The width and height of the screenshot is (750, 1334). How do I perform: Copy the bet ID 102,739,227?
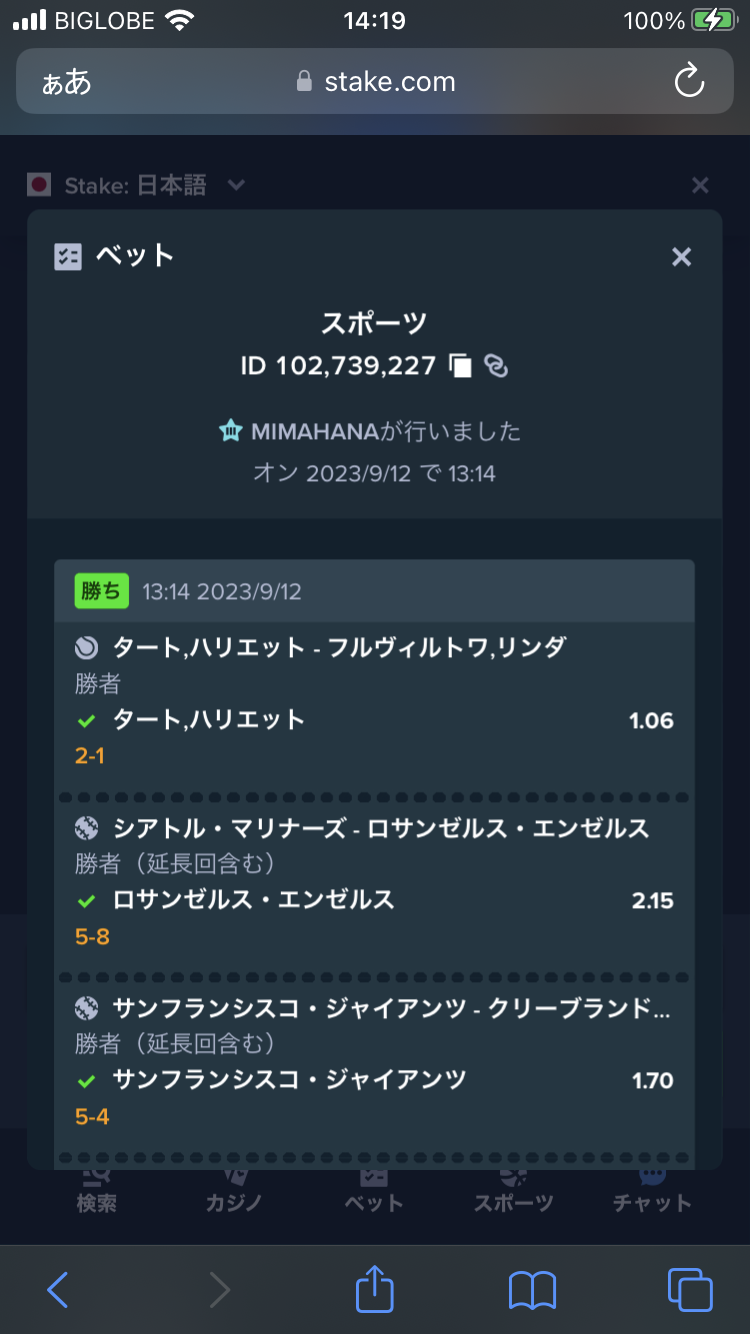460,366
